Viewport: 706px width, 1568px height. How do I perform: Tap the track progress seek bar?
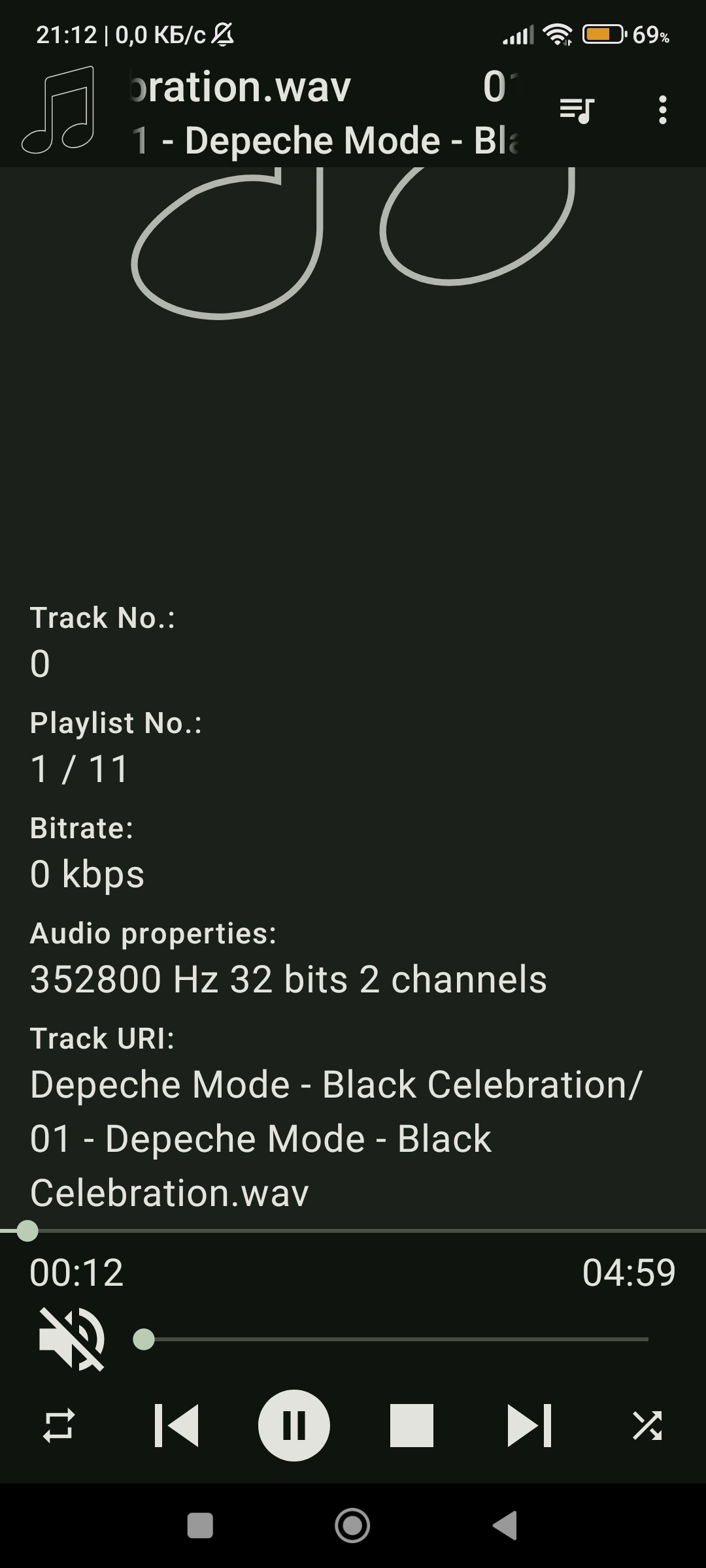click(x=353, y=1231)
